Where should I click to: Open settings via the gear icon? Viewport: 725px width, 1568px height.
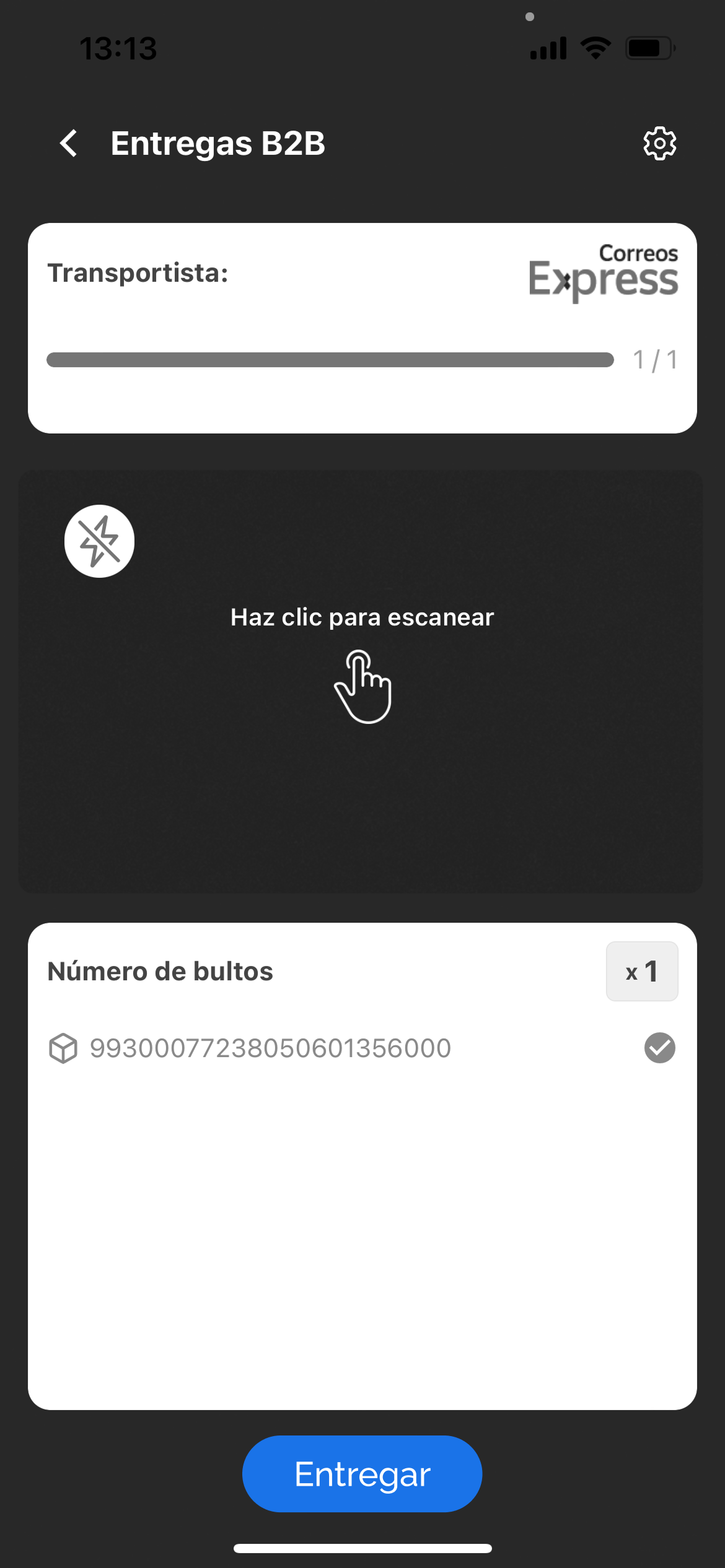coord(659,143)
